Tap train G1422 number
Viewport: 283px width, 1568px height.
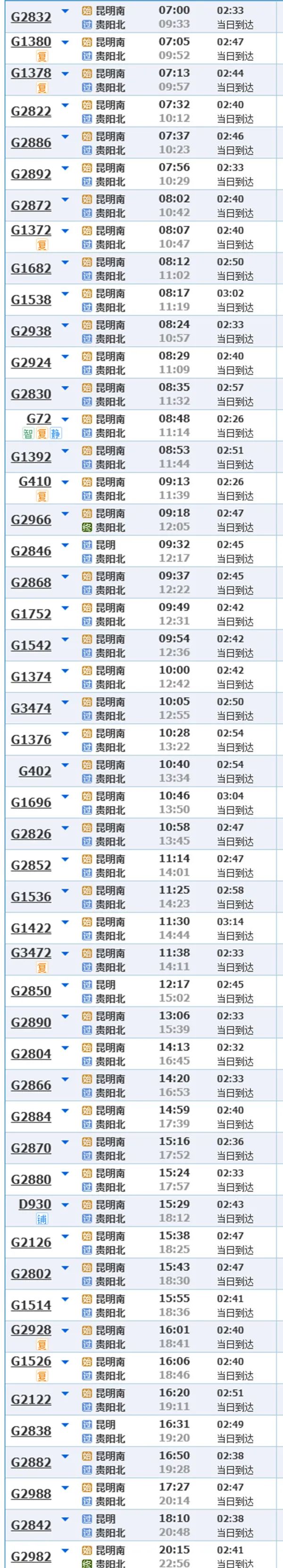pos(31,928)
